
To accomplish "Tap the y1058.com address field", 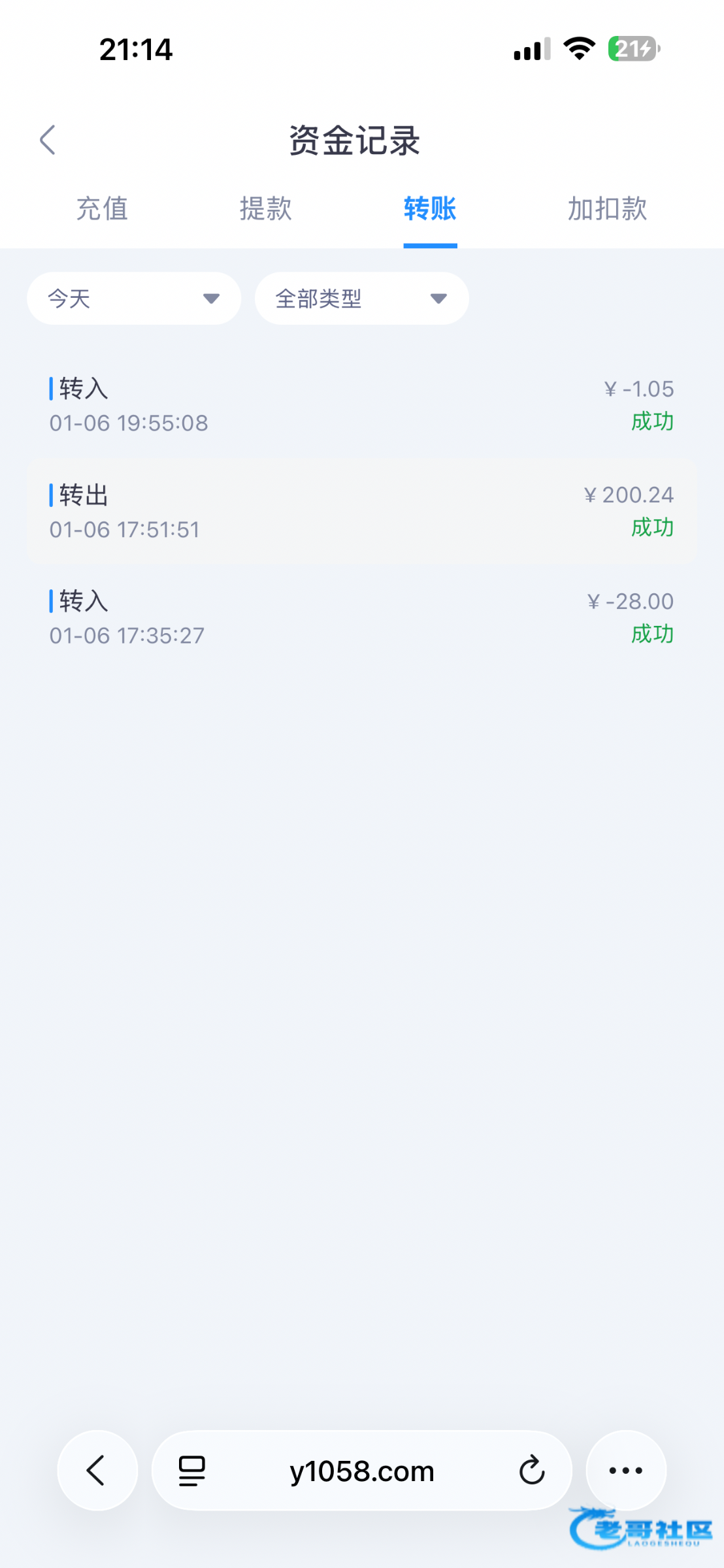I will pos(362,1471).
